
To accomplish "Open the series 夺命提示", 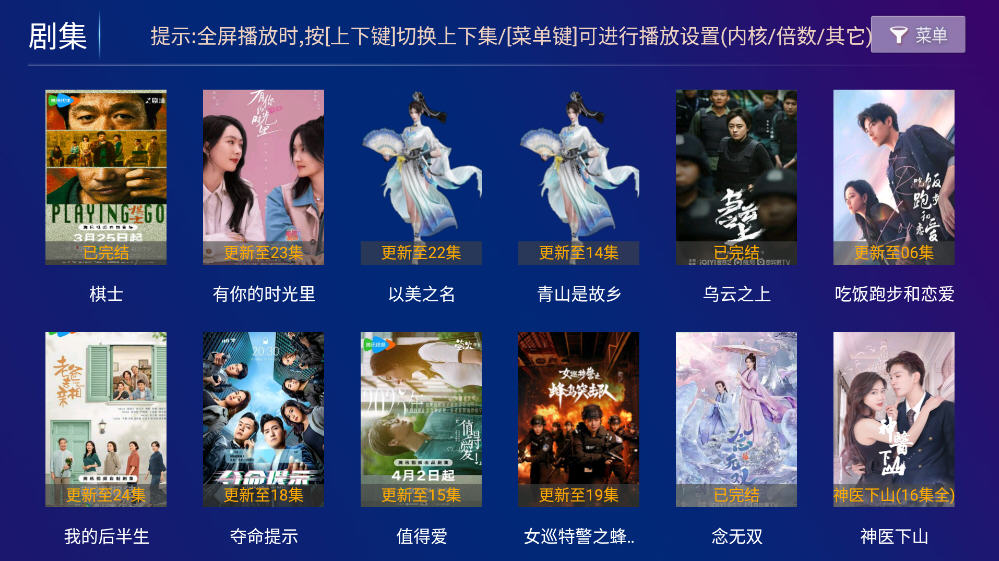I will pos(264,420).
